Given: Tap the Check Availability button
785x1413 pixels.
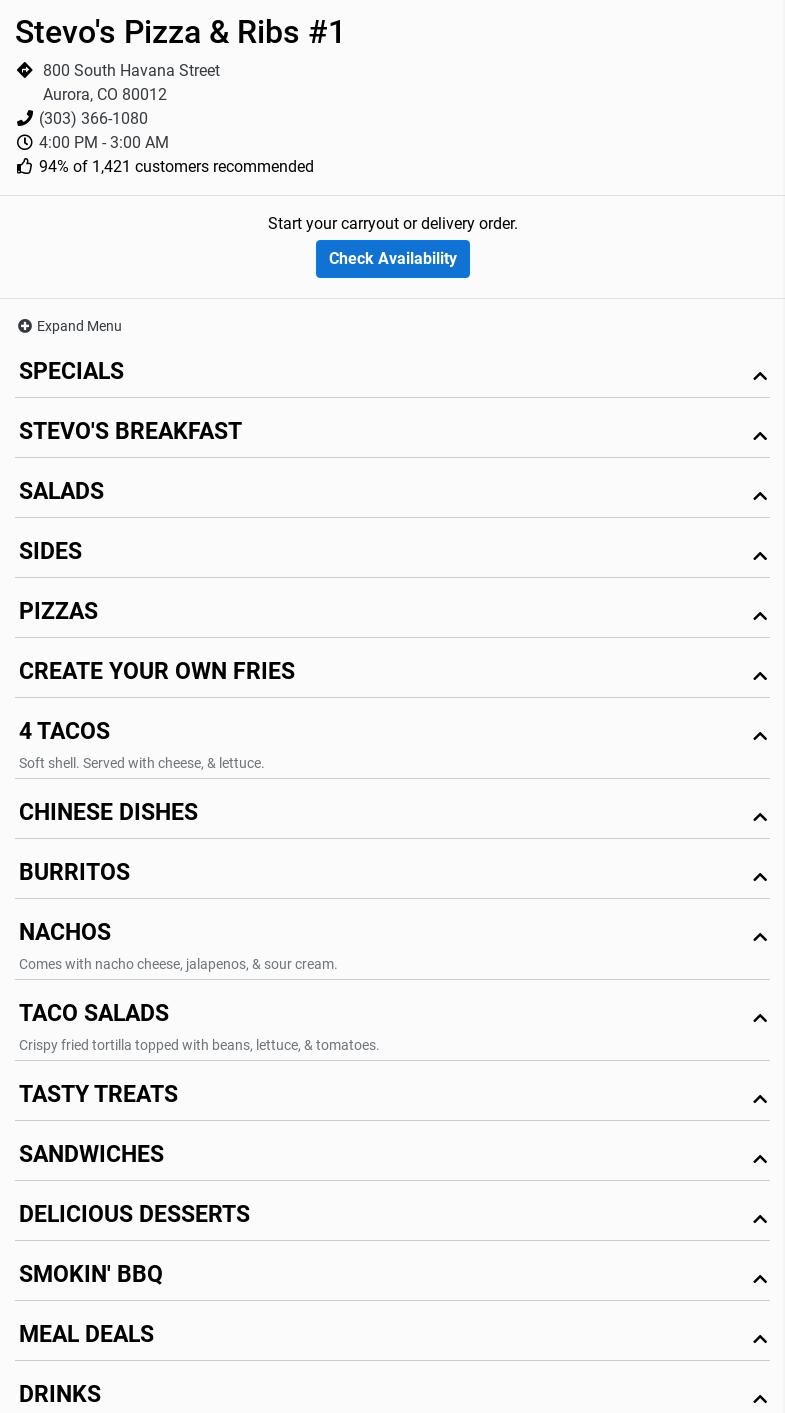Looking at the screenshot, I should coord(392,259).
